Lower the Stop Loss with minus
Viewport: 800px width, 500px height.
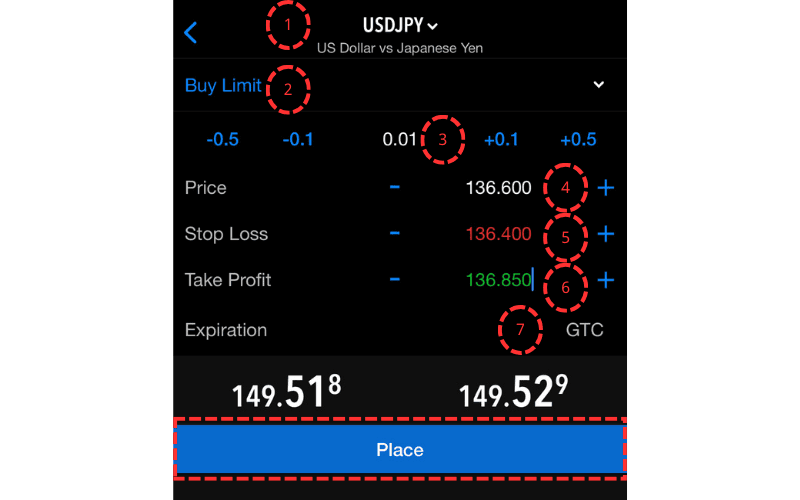coord(395,234)
